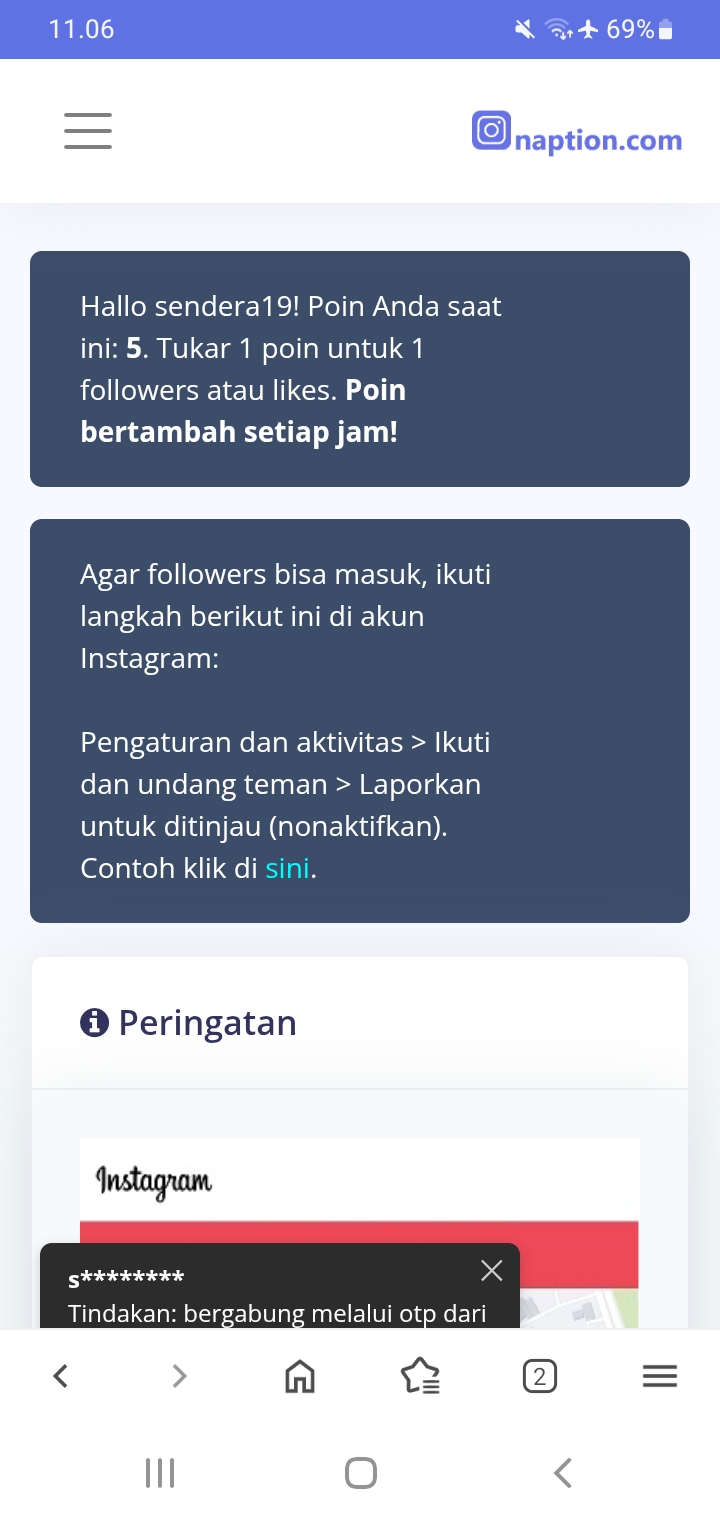Go forward in the browser
This screenshot has height=1520, width=720.
click(x=179, y=1377)
